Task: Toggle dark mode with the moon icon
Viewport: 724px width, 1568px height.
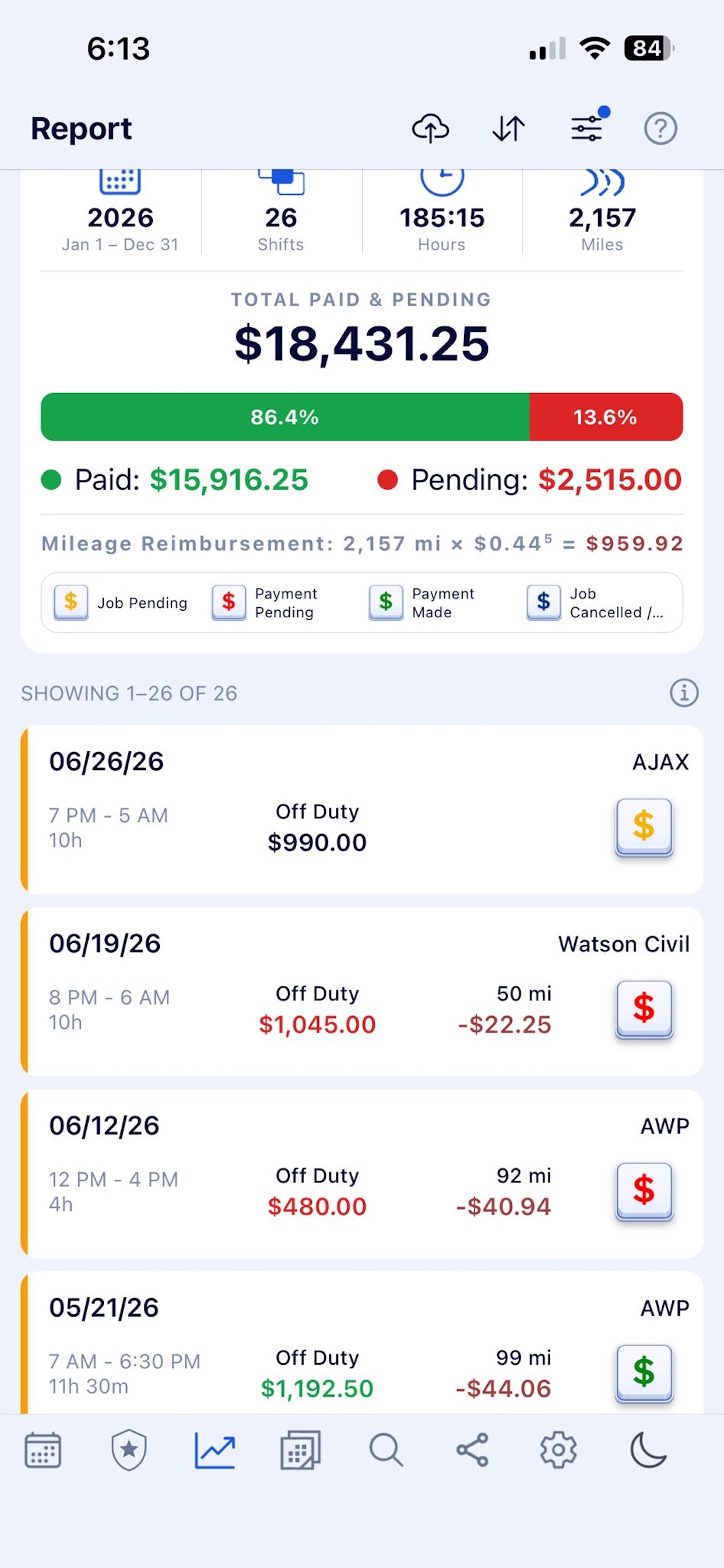Action: point(647,1450)
